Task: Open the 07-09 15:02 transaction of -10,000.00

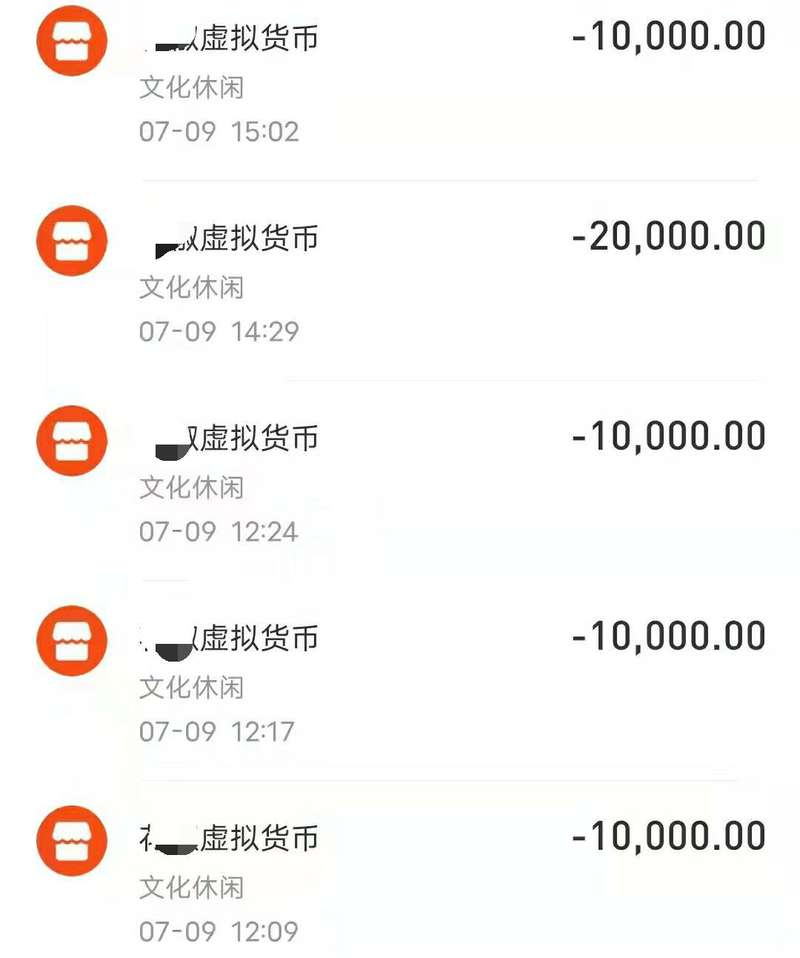Action: click(400, 82)
